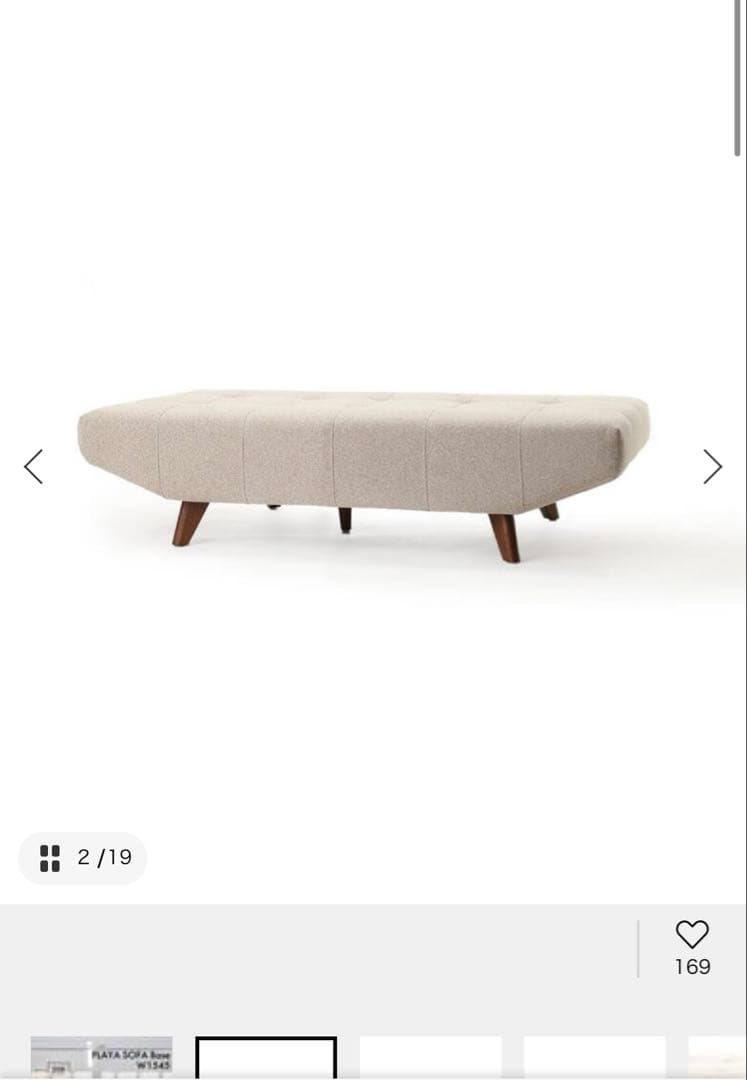The image size is (747, 1080).
Task: Unfavorite the listing by tapping the heart
Action: (x=692, y=934)
